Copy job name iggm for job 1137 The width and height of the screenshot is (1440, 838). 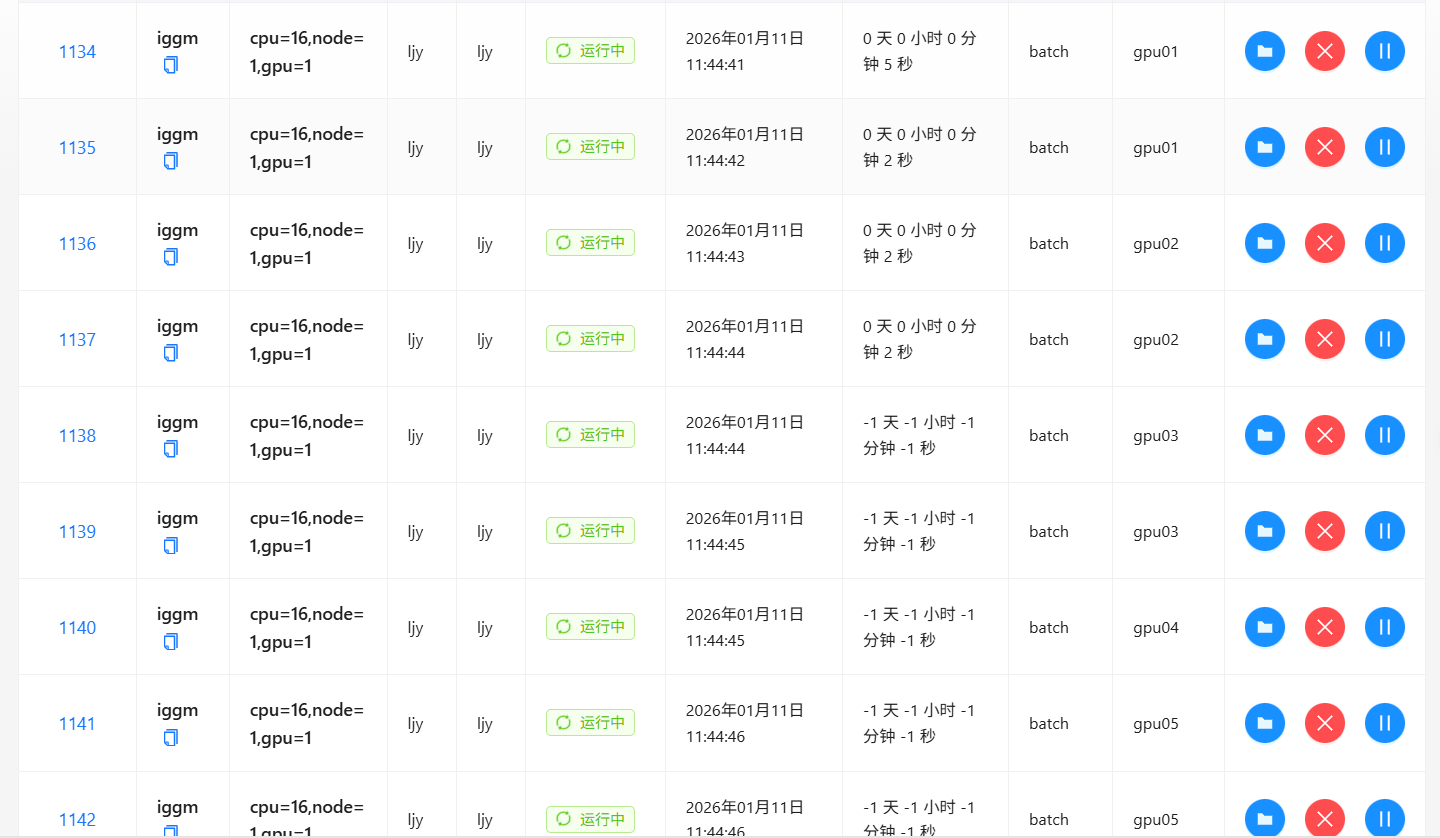pos(171,353)
